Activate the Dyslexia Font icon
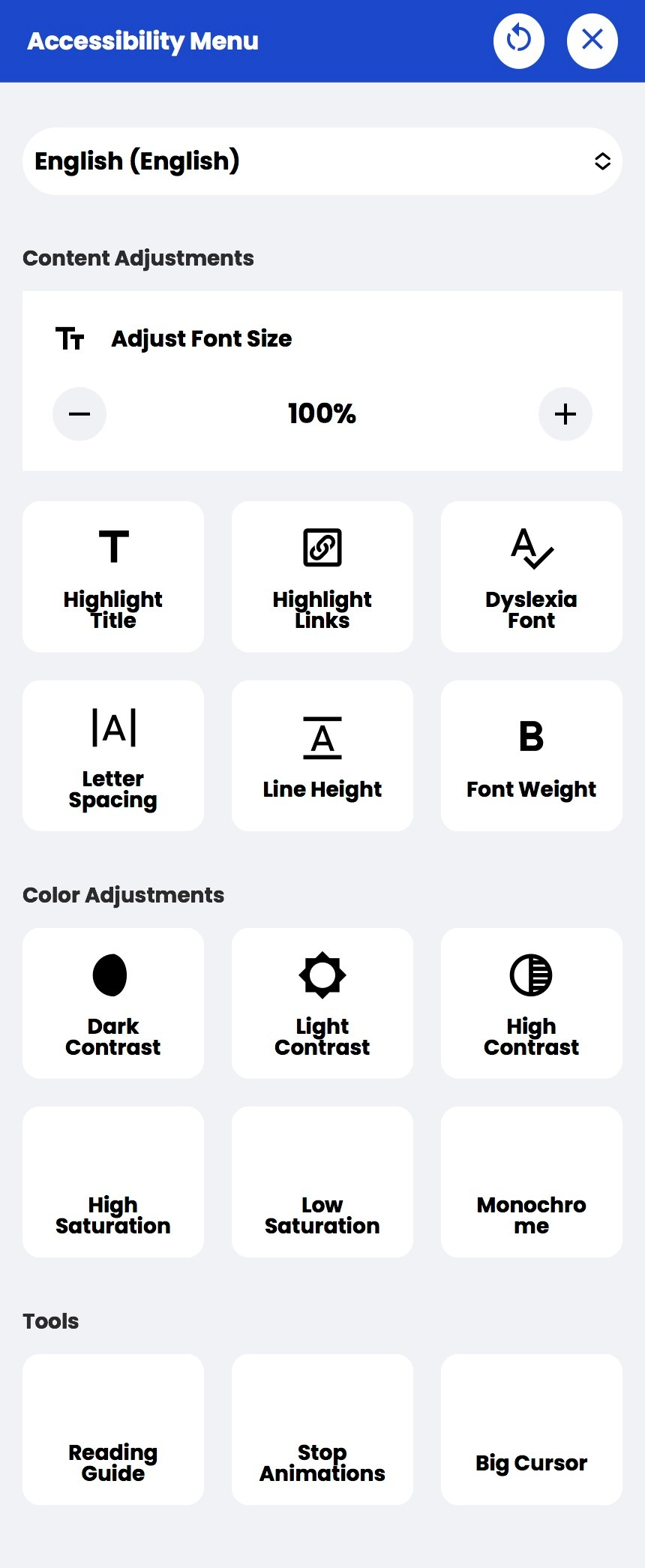Viewport: 645px width, 1568px height. (x=531, y=576)
